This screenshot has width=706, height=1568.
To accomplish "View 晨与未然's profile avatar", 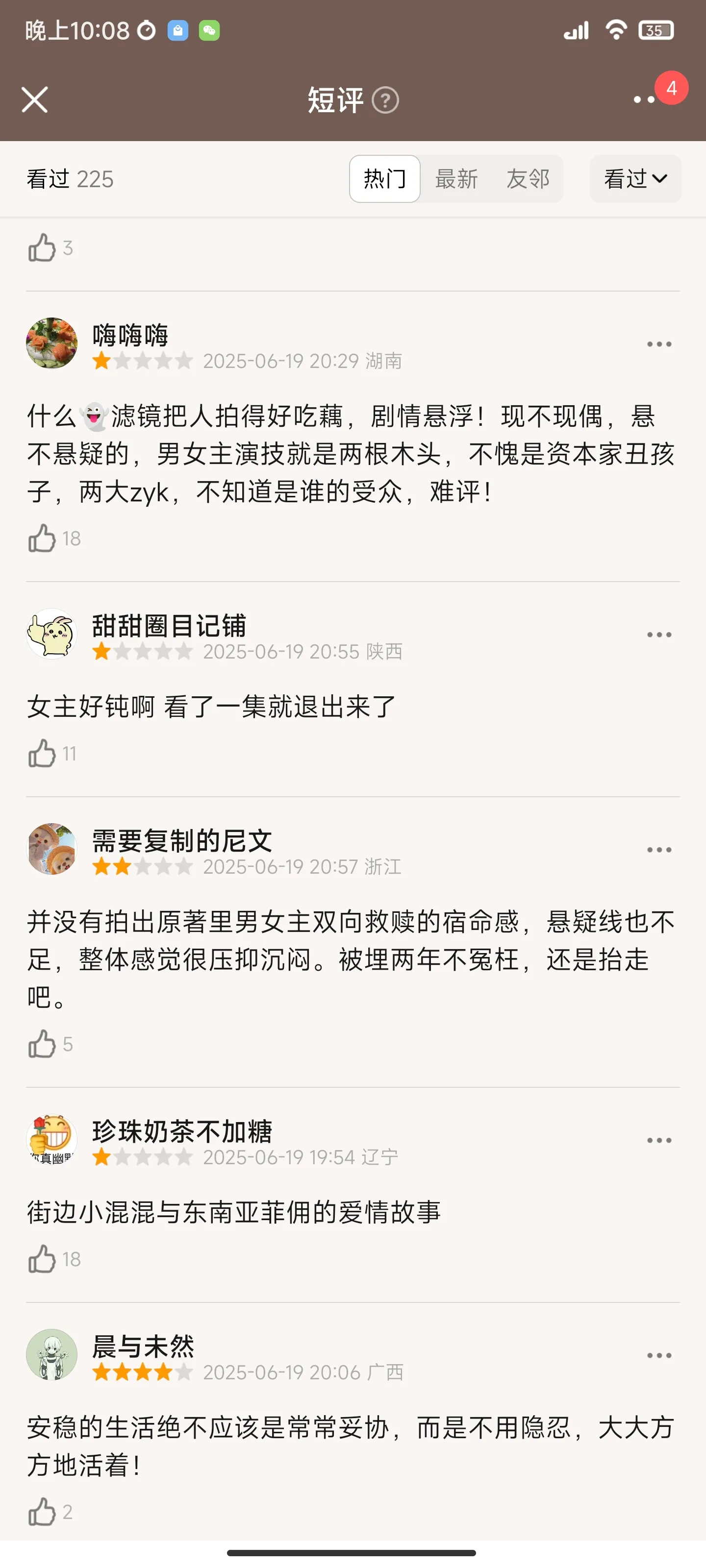I will 52,1354.
